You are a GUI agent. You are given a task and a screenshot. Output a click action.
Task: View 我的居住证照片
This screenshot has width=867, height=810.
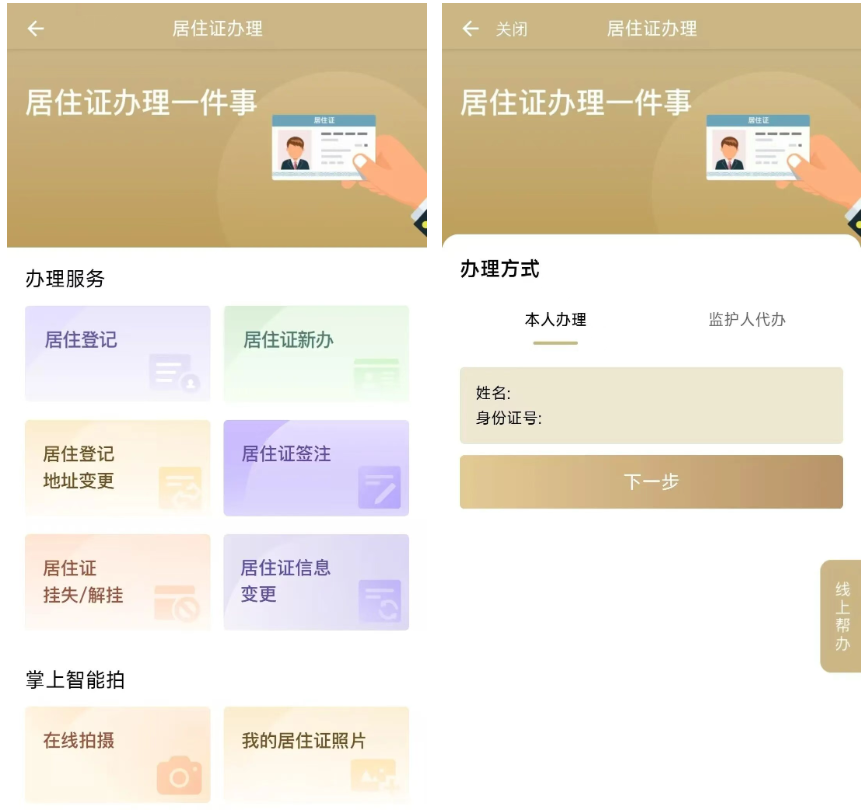tap(316, 754)
